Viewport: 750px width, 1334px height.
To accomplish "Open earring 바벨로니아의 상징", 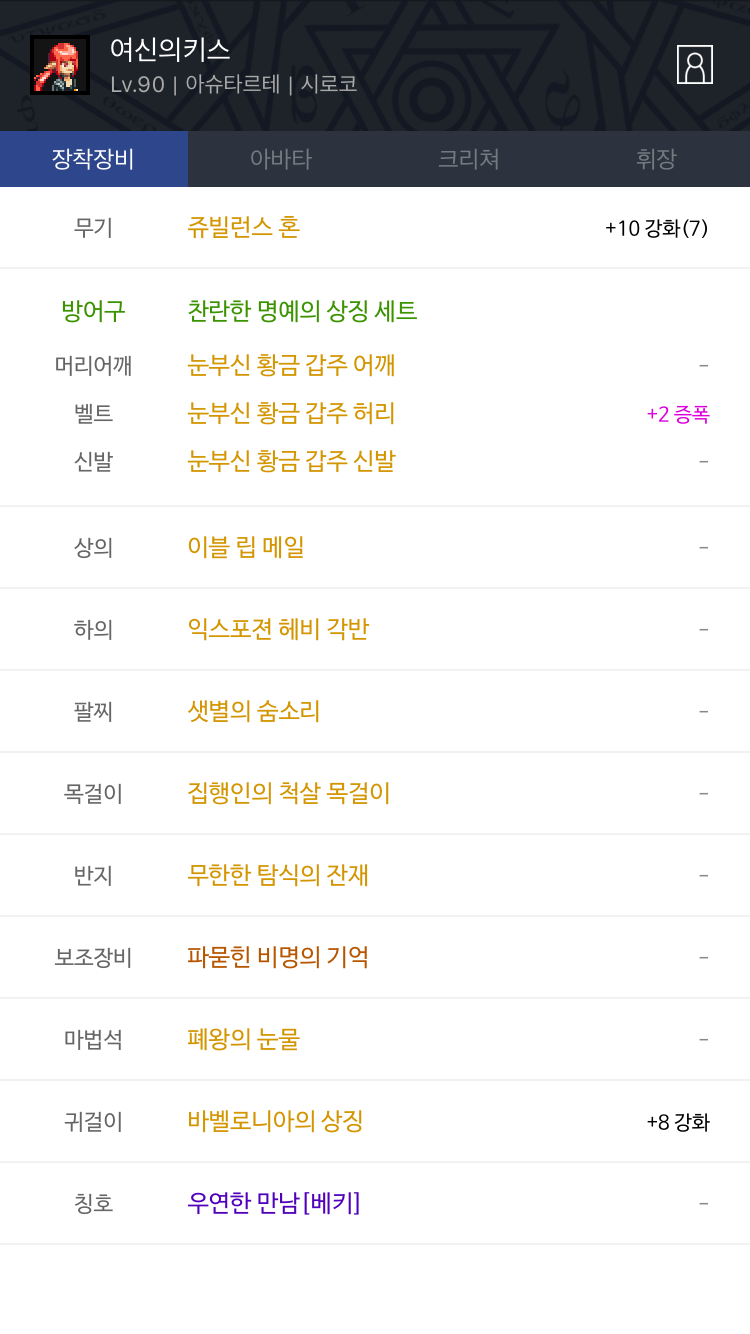I will click(x=275, y=1122).
